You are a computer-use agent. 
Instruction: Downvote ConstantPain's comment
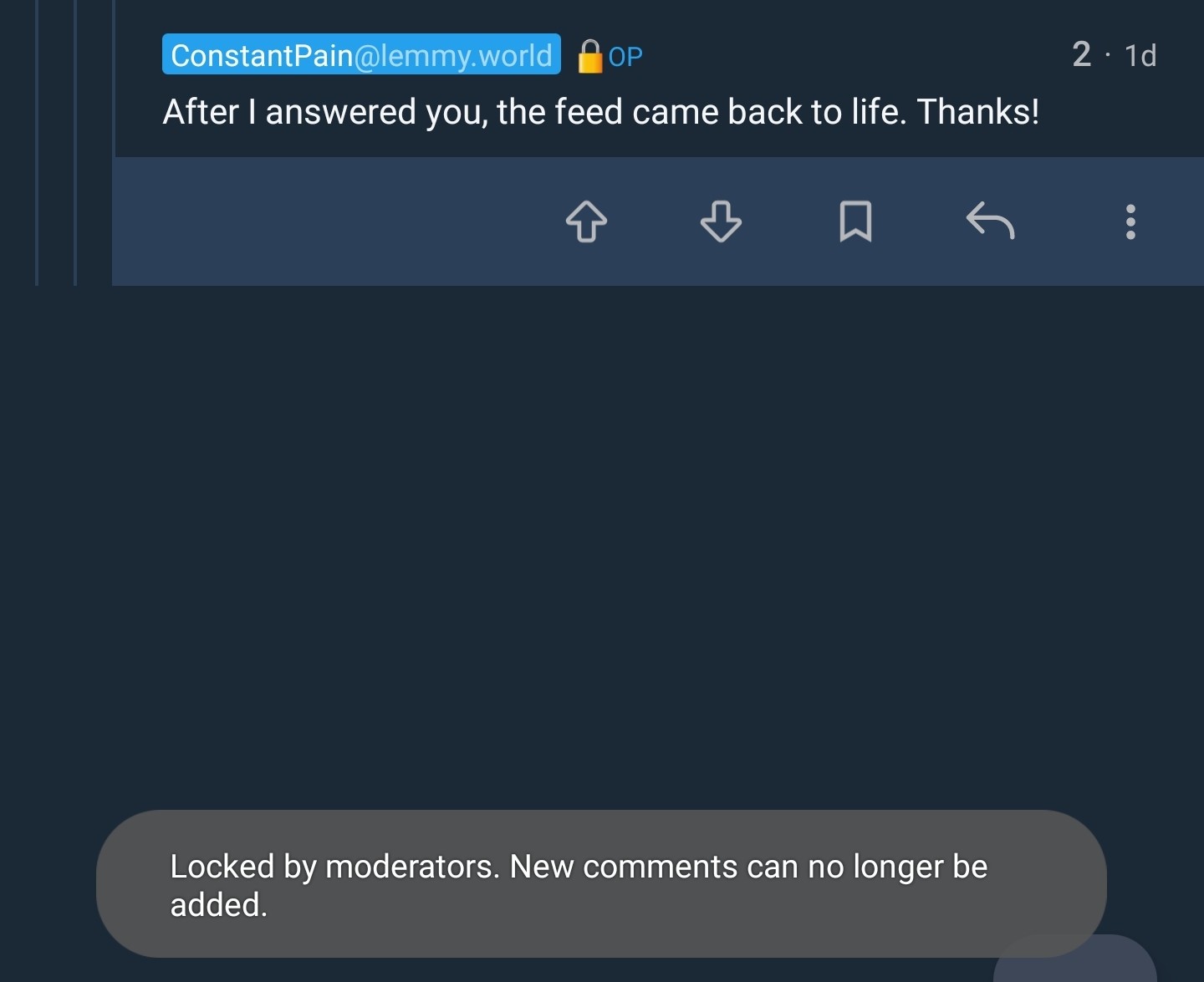pos(721,221)
